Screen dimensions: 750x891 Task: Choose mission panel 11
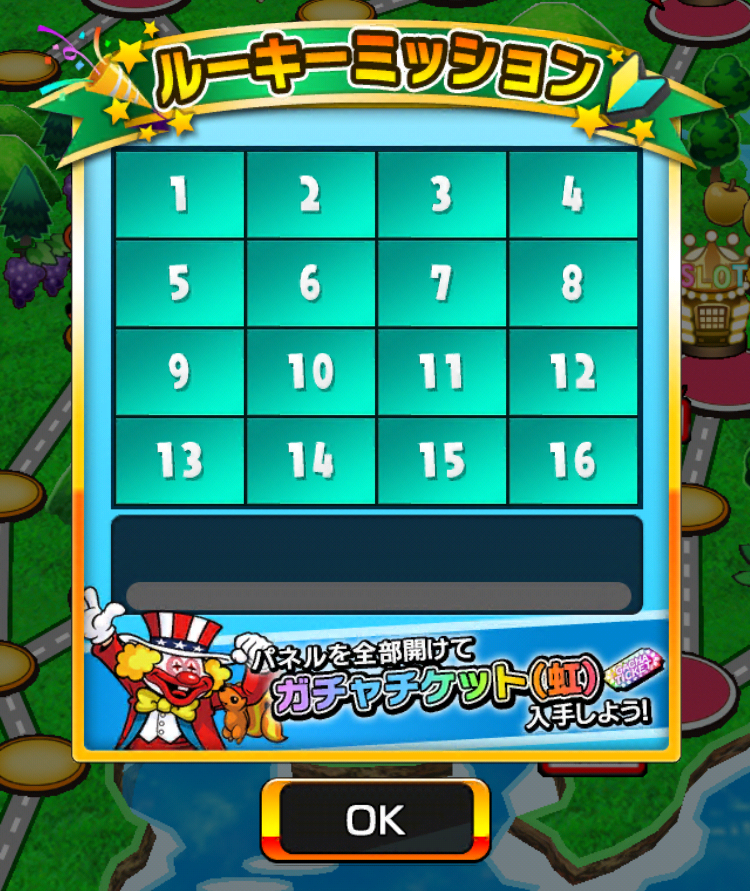[442, 372]
